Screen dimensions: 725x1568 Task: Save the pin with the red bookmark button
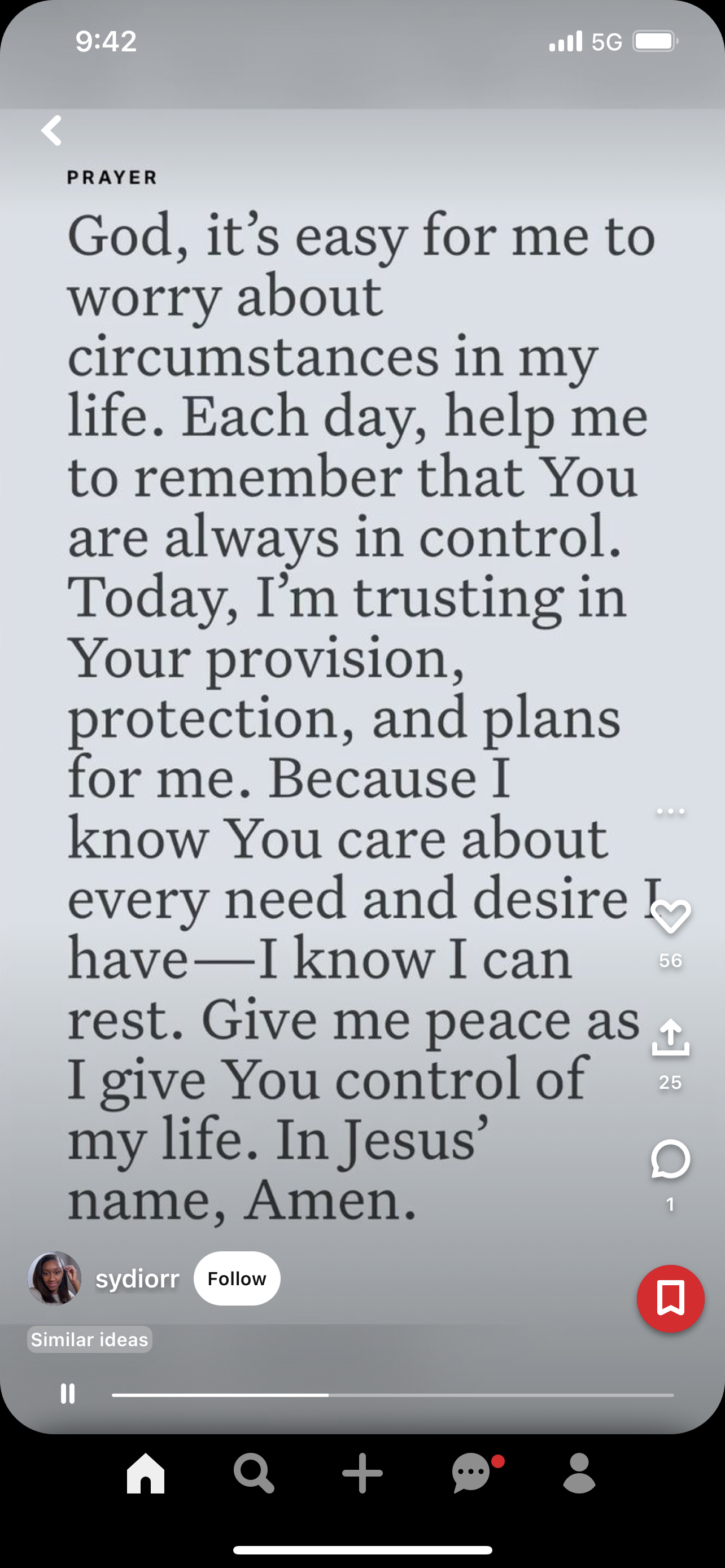tap(670, 1298)
